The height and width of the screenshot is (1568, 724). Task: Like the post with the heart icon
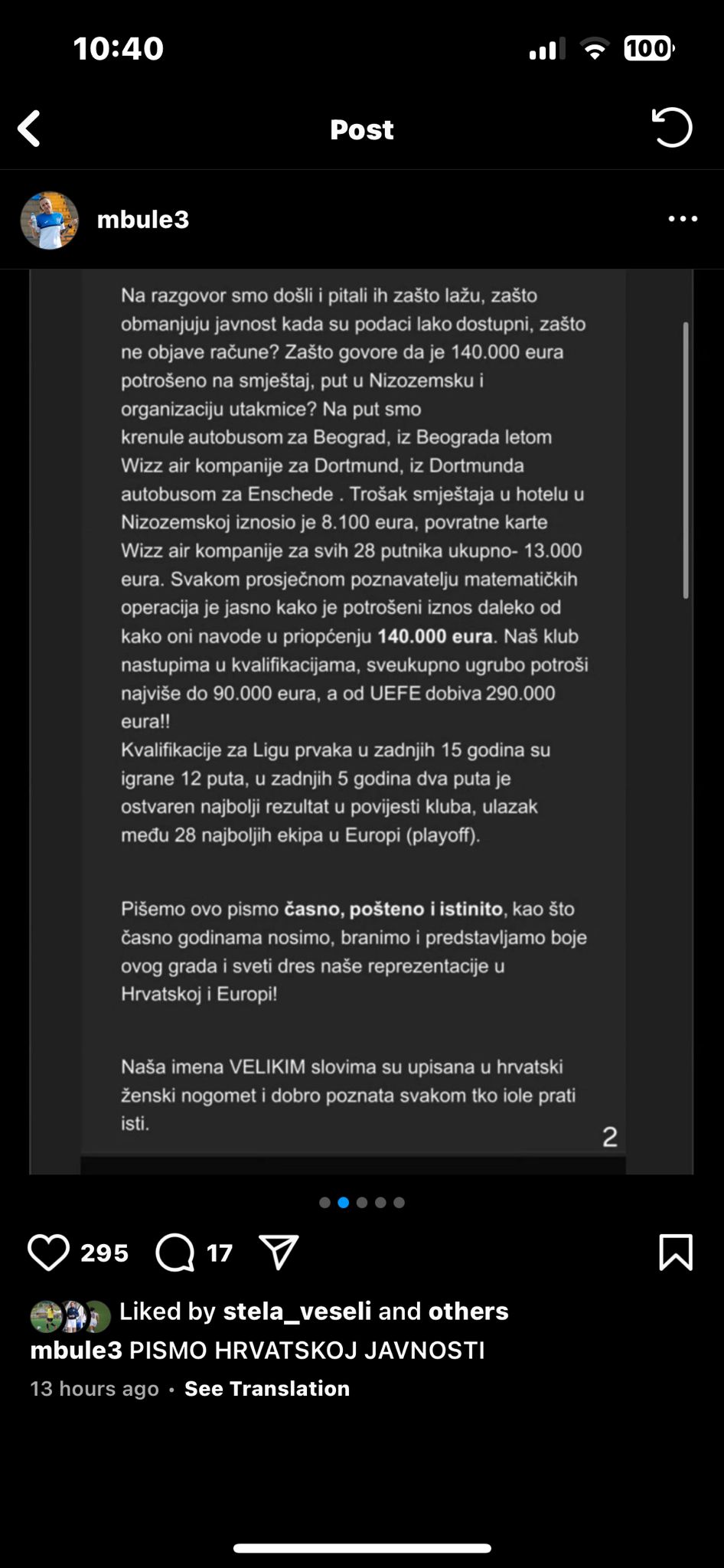[49, 1253]
